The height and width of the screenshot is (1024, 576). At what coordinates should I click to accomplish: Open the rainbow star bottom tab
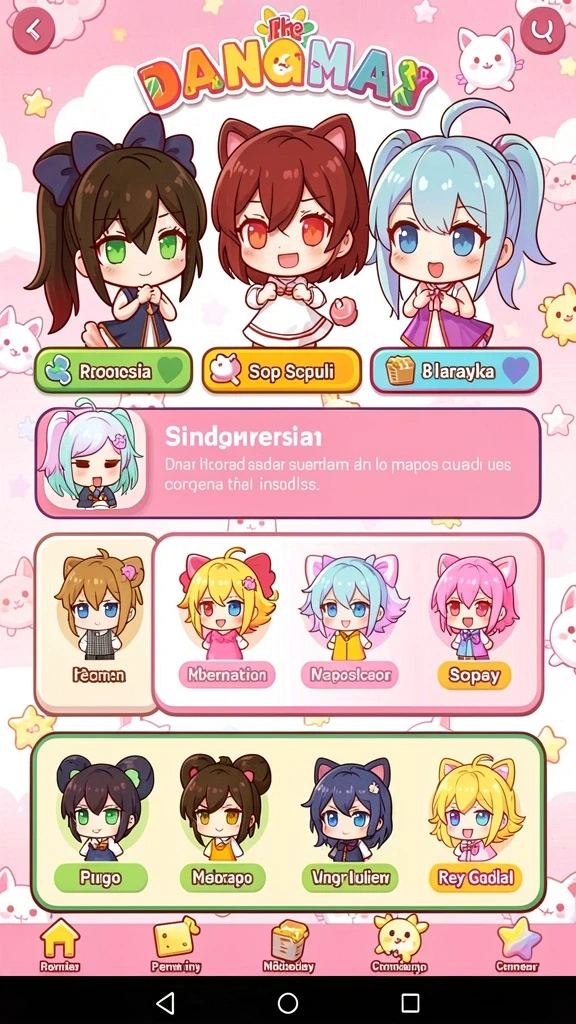(517, 946)
